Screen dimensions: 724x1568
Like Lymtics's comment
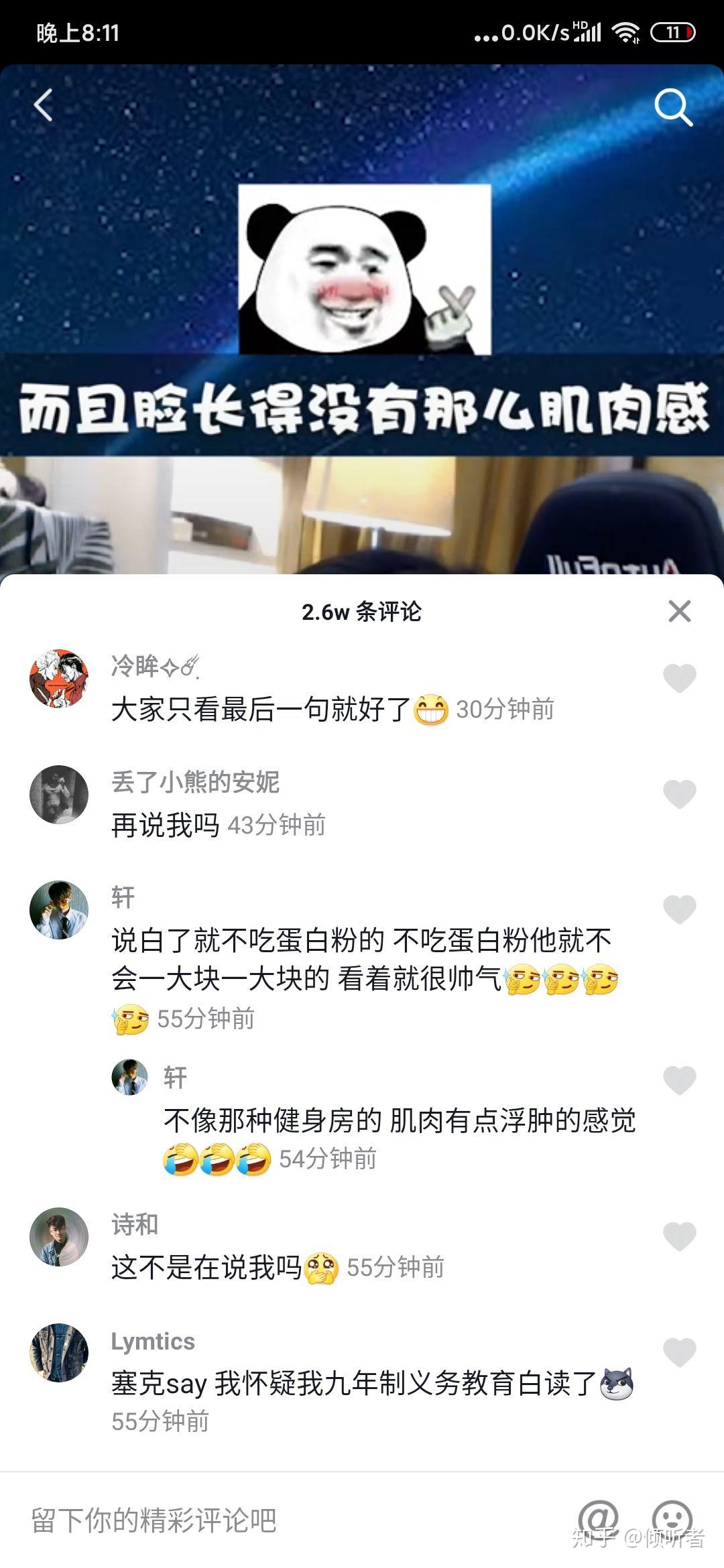[679, 1352]
